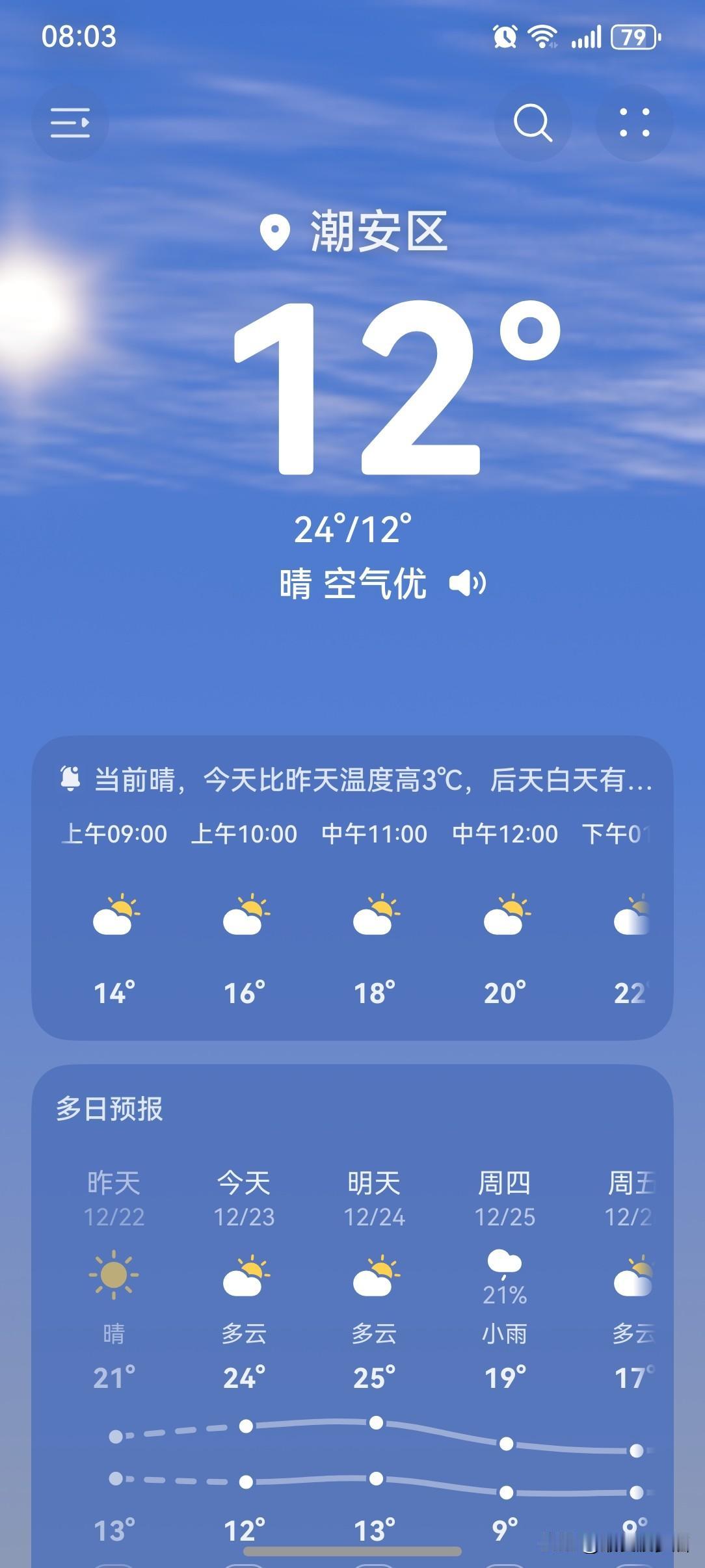Open the more options grid icon

click(x=635, y=124)
